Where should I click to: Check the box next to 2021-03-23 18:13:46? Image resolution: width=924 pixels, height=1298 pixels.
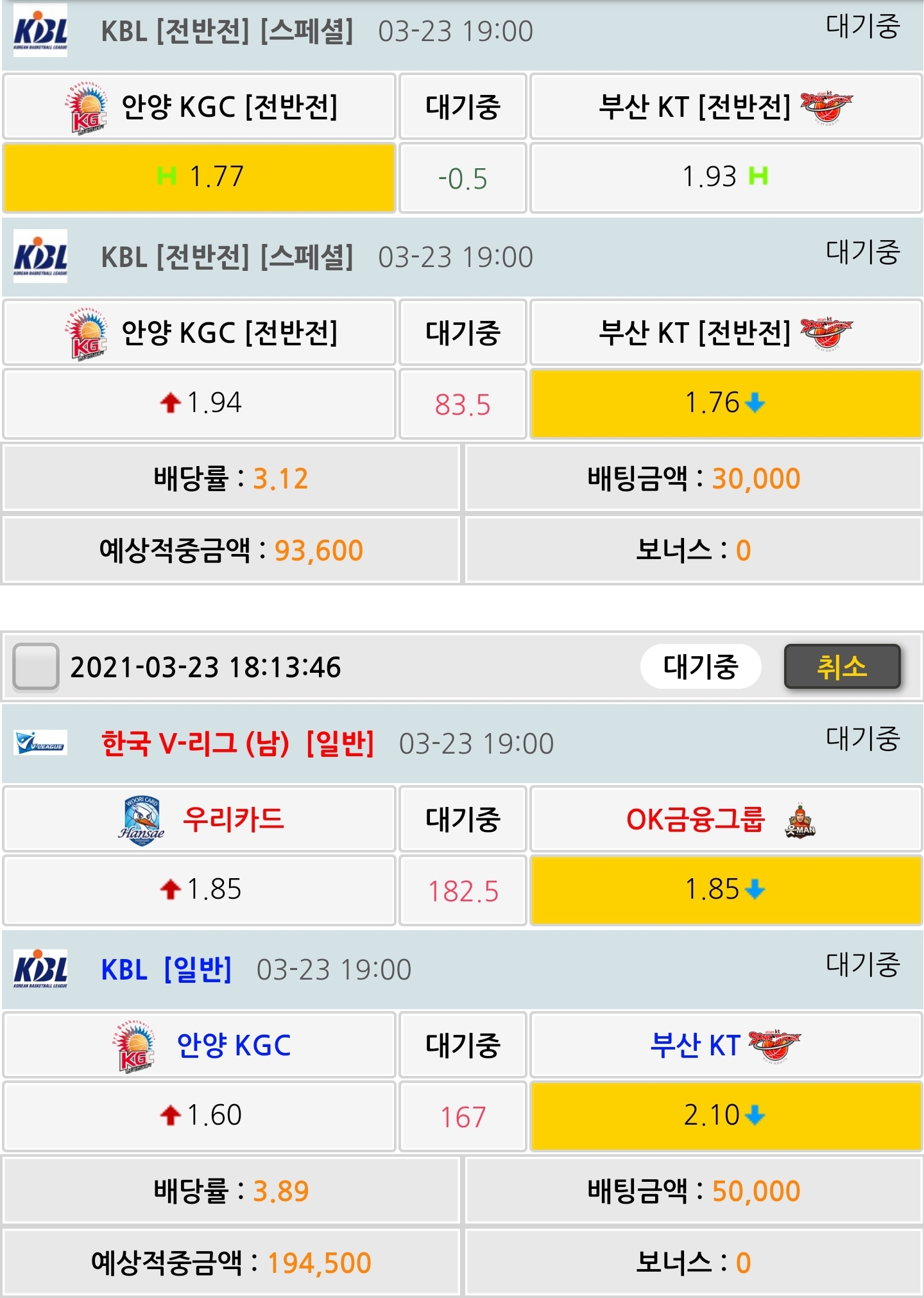point(36,666)
